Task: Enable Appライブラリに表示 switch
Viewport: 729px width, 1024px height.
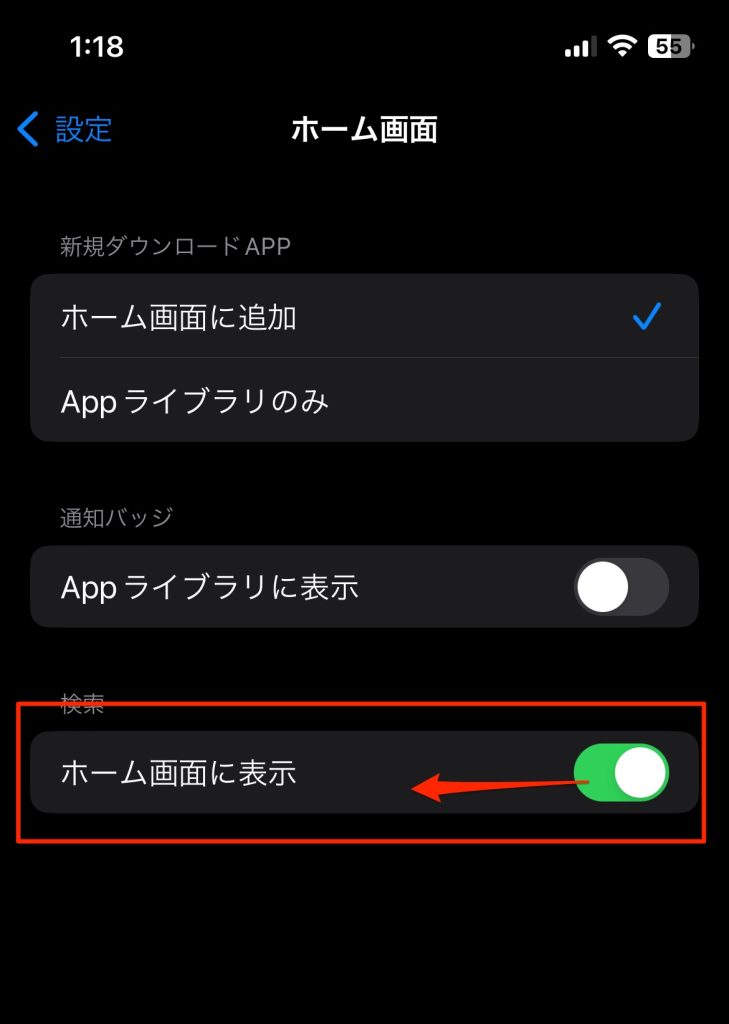Action: click(620, 587)
